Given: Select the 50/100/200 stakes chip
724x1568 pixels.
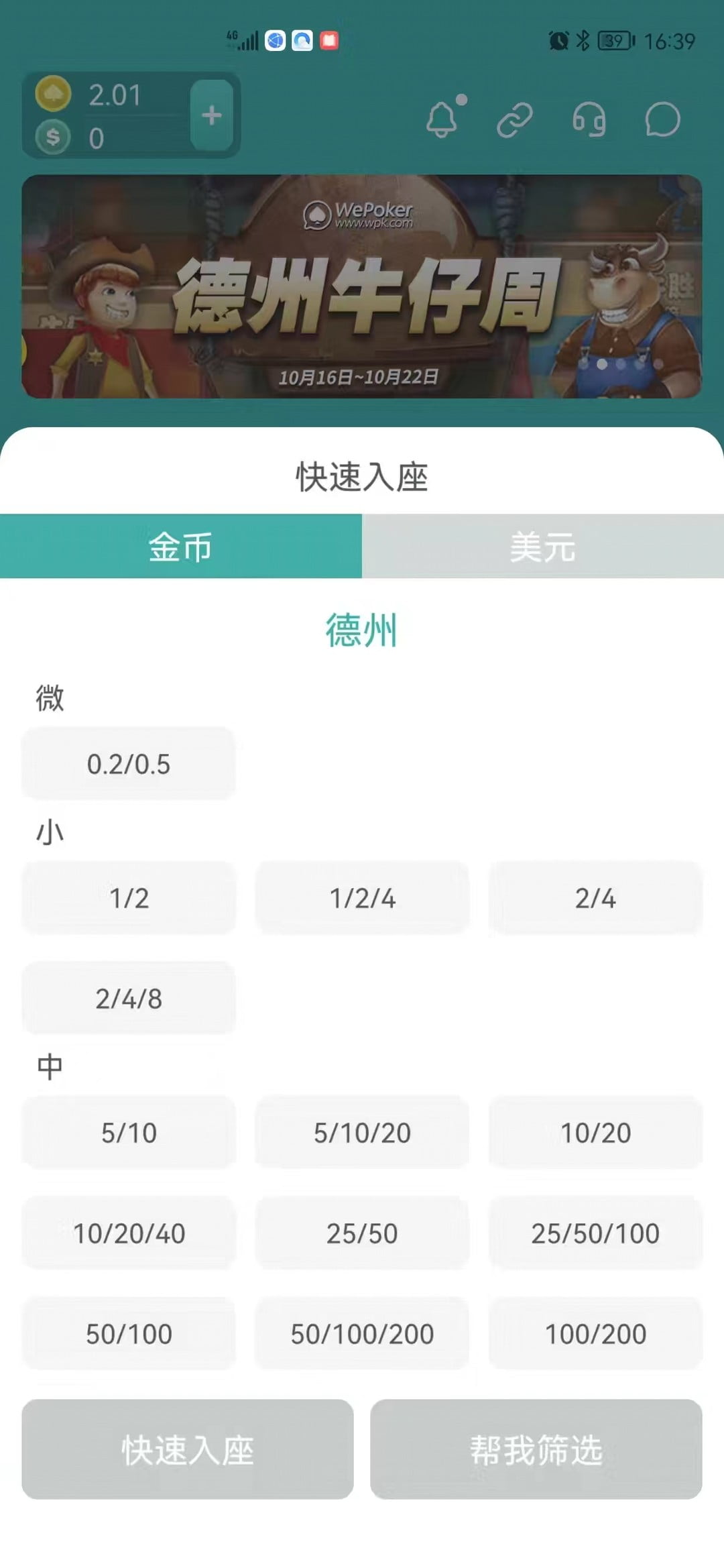Looking at the screenshot, I should click(x=362, y=1334).
